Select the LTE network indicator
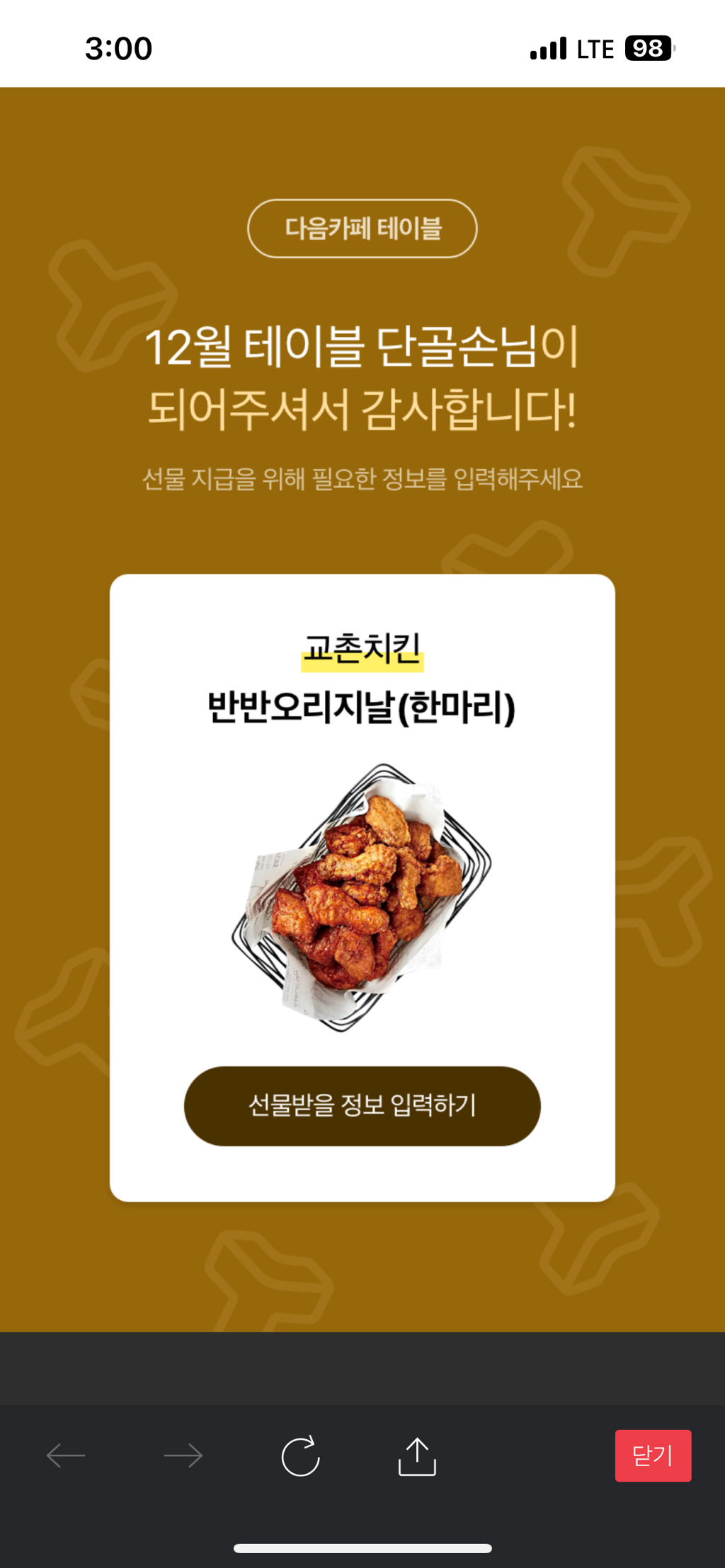 pyautogui.click(x=595, y=48)
